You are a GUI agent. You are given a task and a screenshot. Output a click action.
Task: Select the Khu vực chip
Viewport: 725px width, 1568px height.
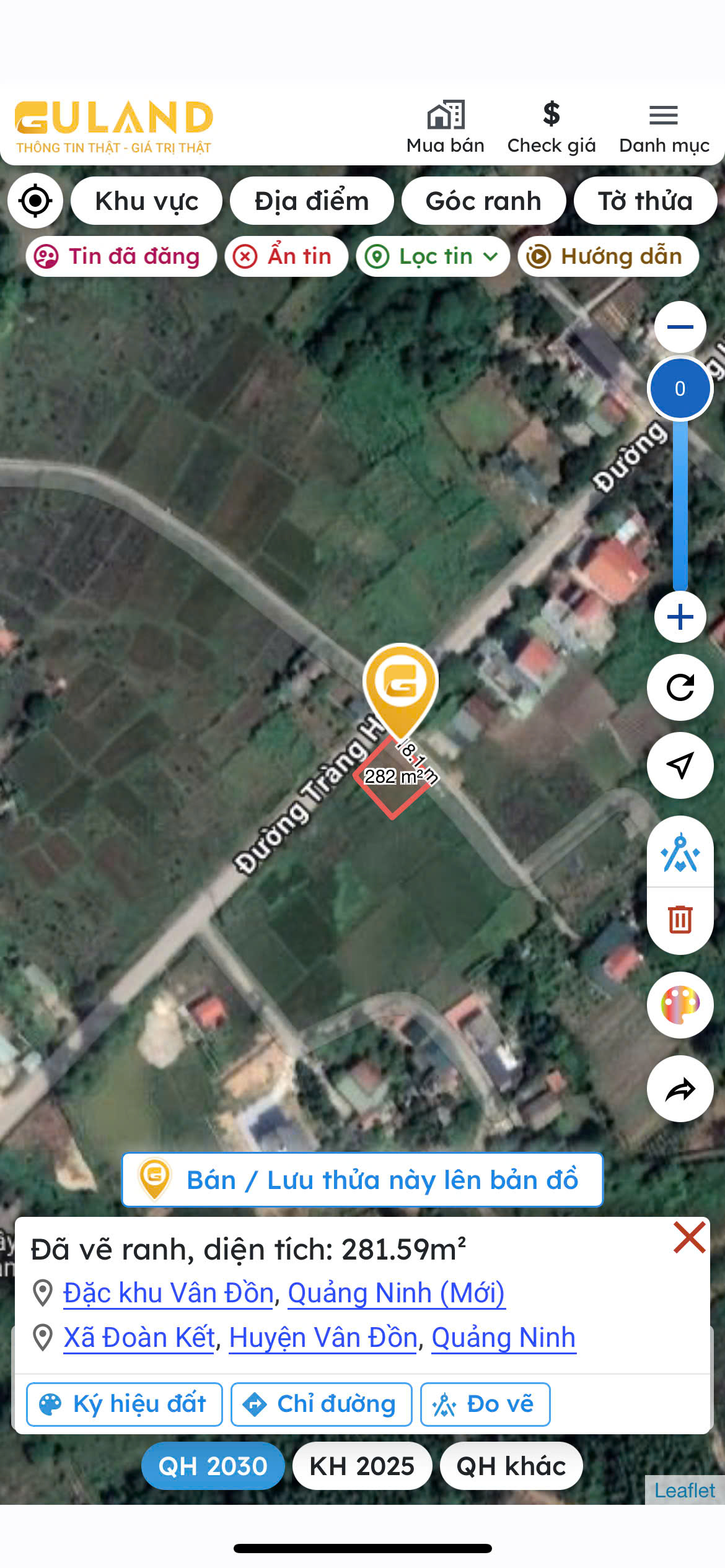(x=147, y=201)
